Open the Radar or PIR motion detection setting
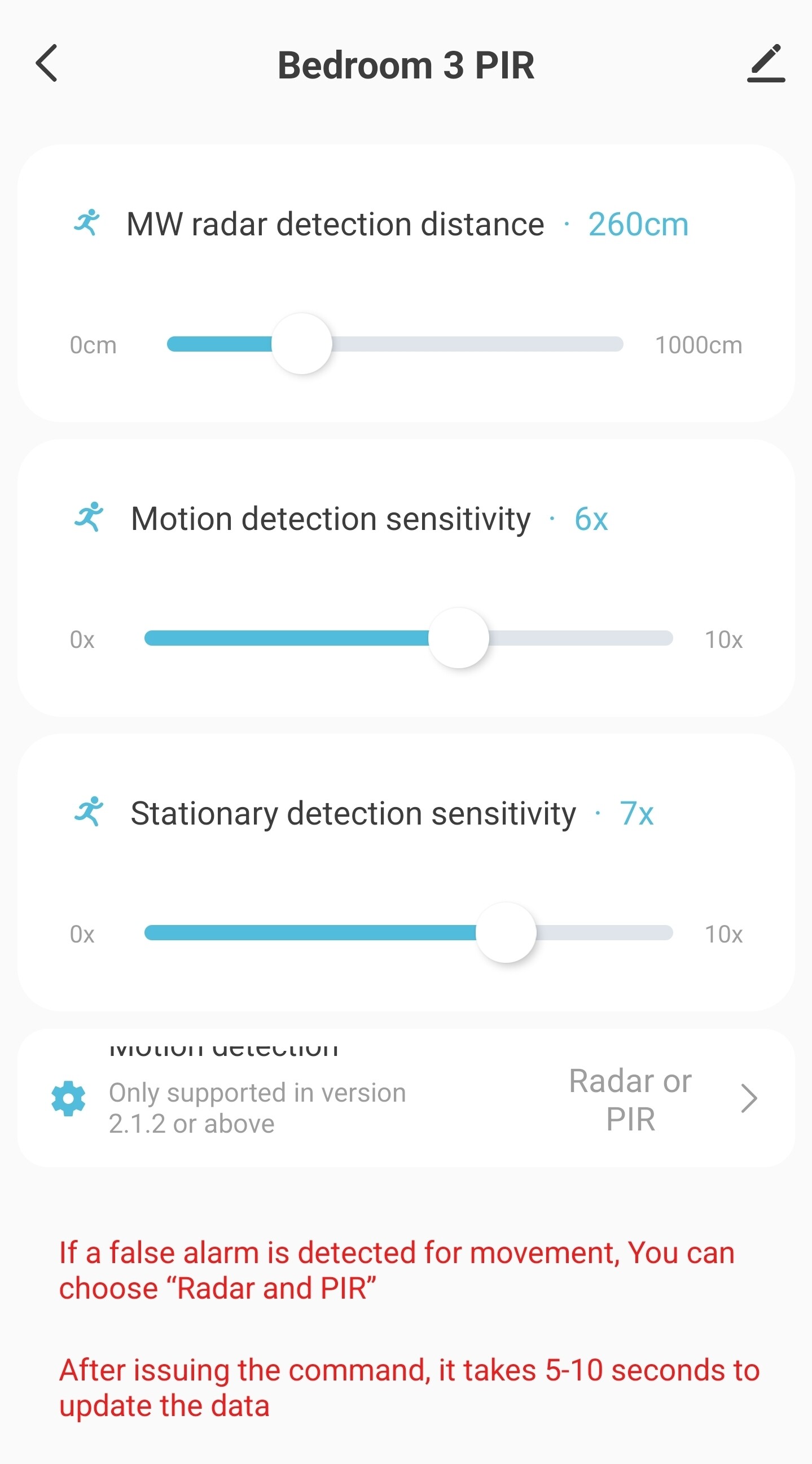The height and width of the screenshot is (1464, 812). pos(406,1098)
